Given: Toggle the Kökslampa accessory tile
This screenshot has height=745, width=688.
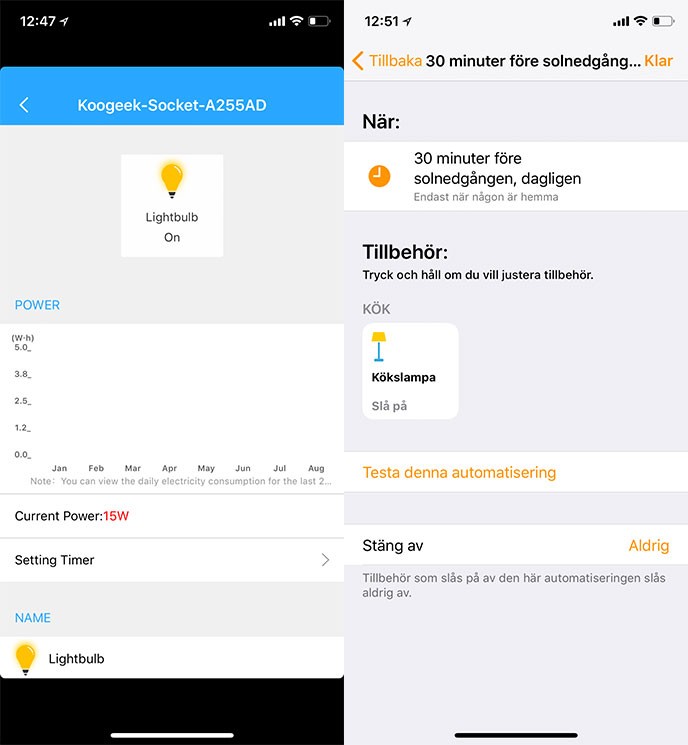Looking at the screenshot, I should click(x=410, y=371).
